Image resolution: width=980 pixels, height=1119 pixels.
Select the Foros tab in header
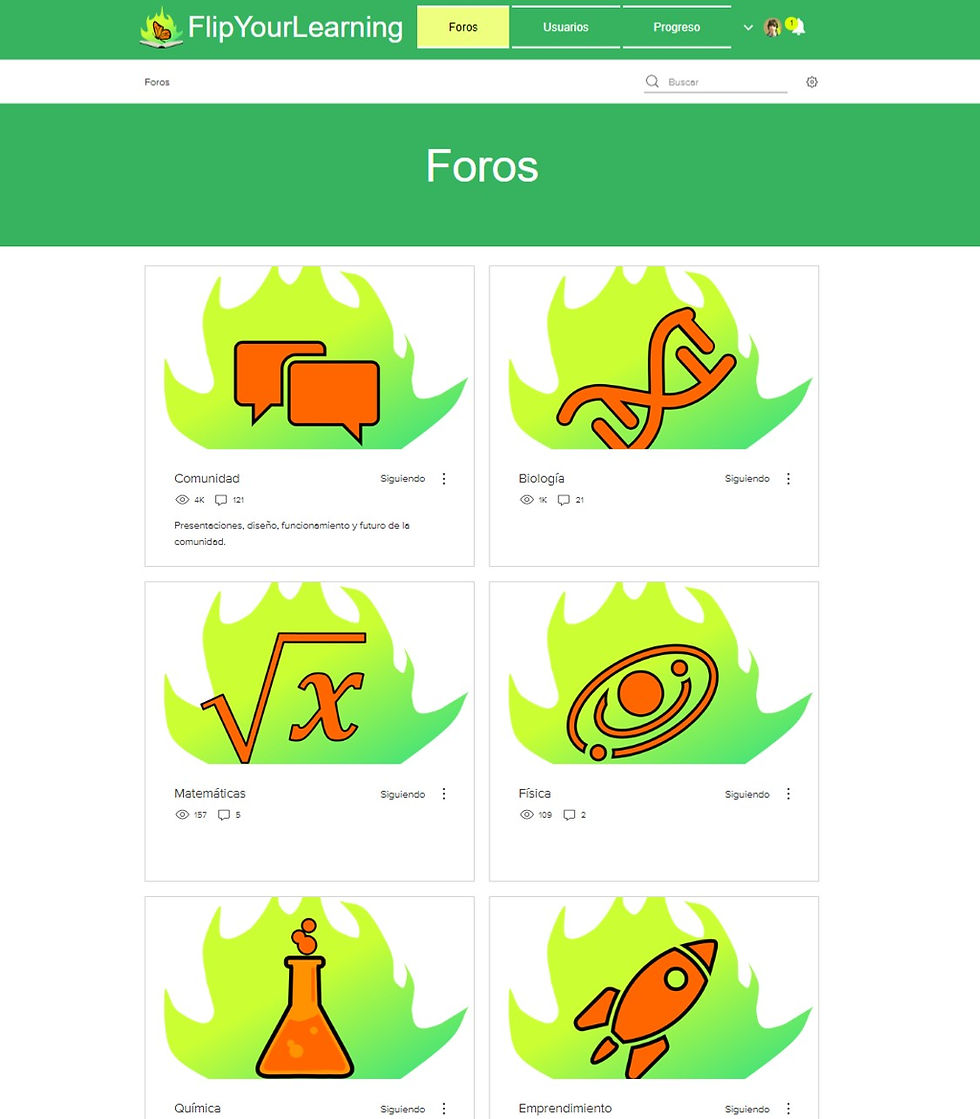tap(463, 27)
